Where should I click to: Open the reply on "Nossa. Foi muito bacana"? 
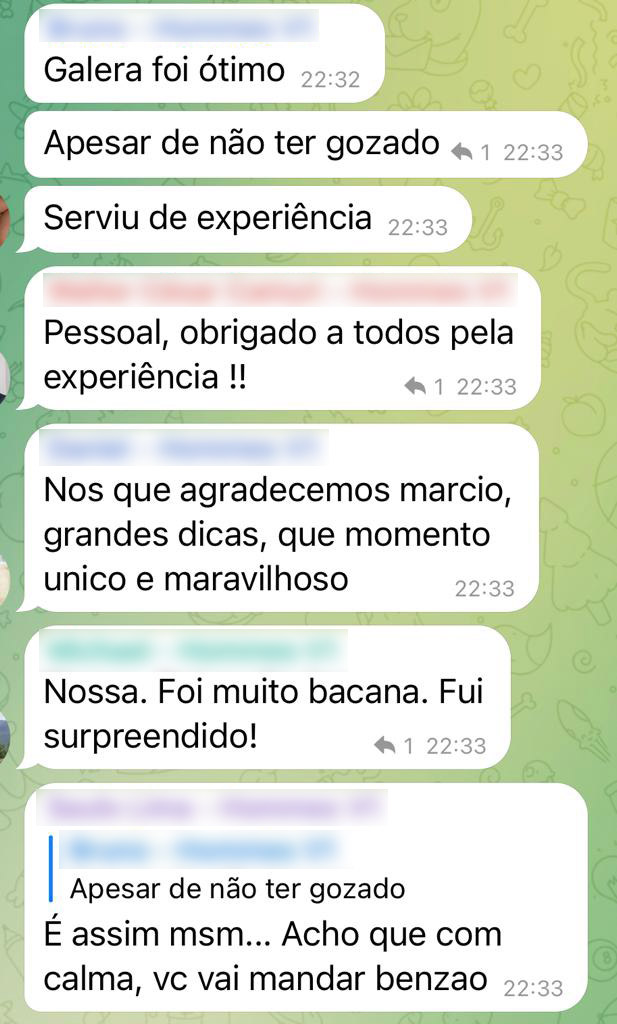(x=393, y=745)
